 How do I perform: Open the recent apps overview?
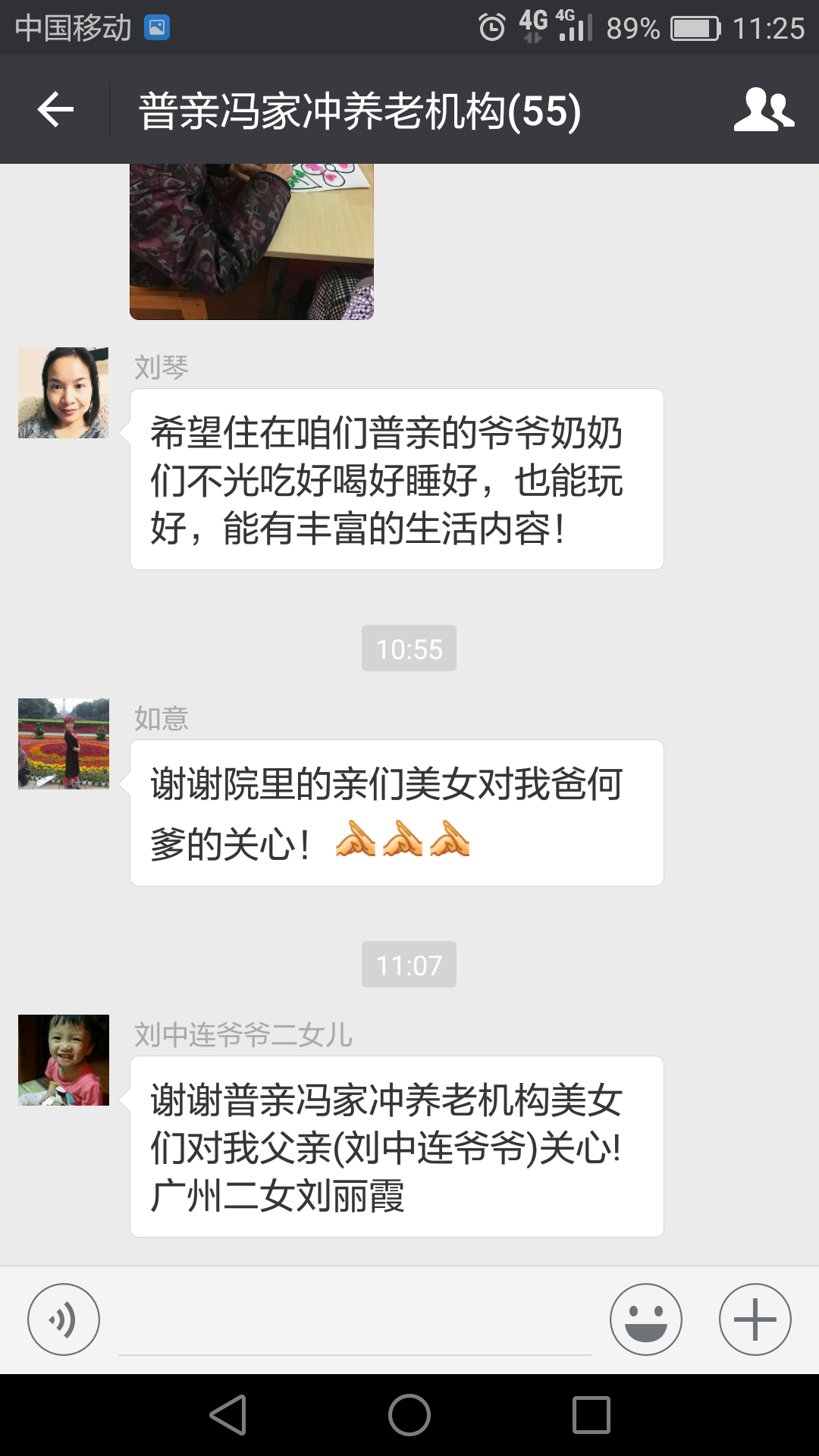tap(591, 1415)
